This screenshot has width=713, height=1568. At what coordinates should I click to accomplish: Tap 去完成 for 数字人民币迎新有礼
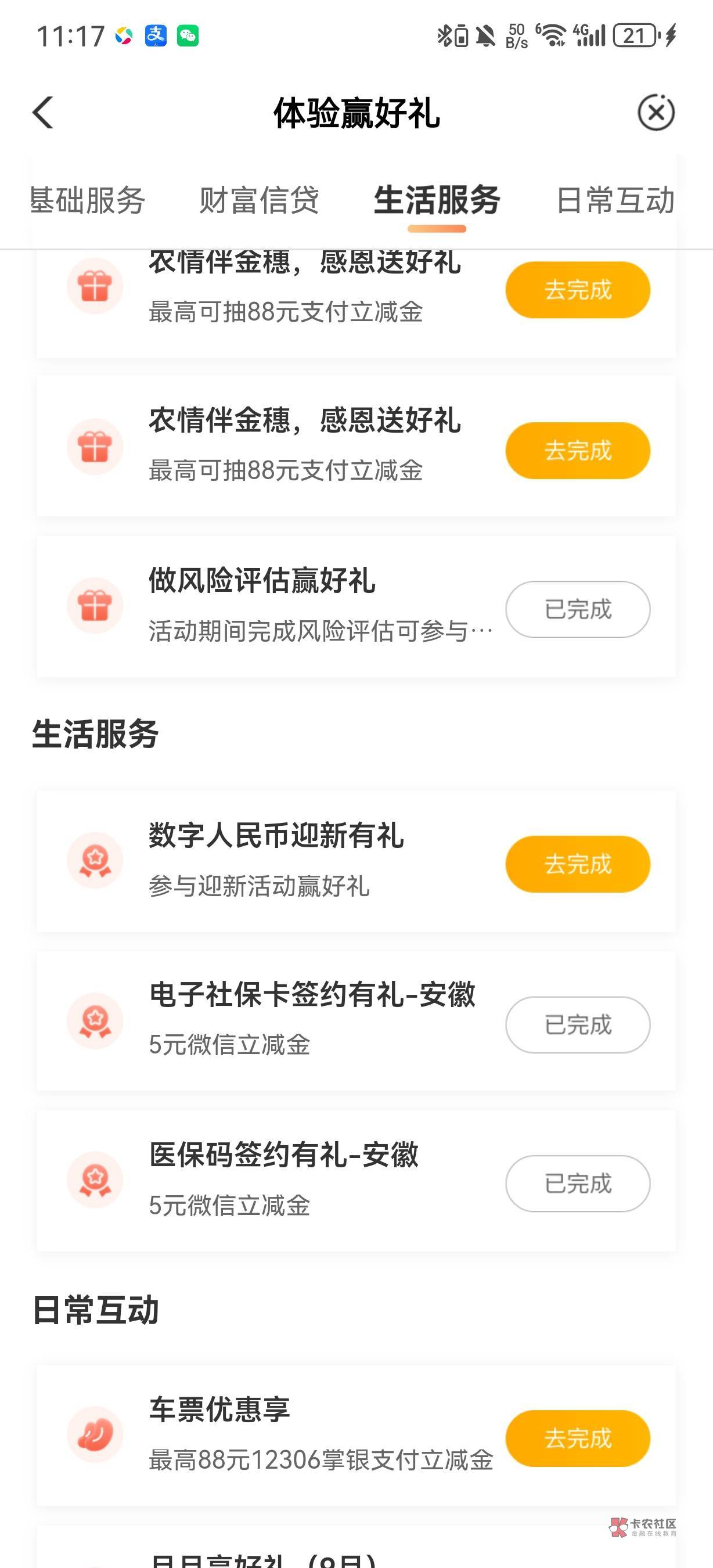[x=577, y=864]
